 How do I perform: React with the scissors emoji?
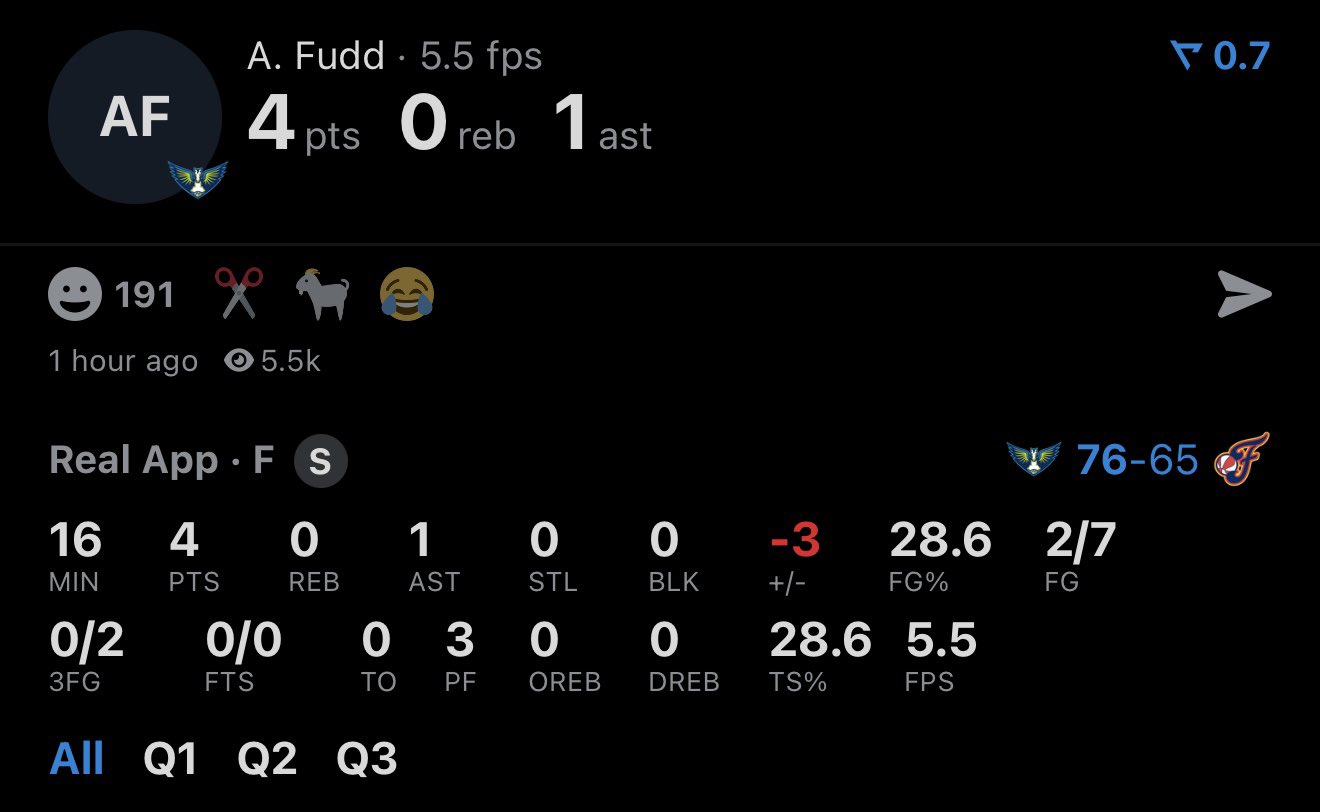coord(238,294)
